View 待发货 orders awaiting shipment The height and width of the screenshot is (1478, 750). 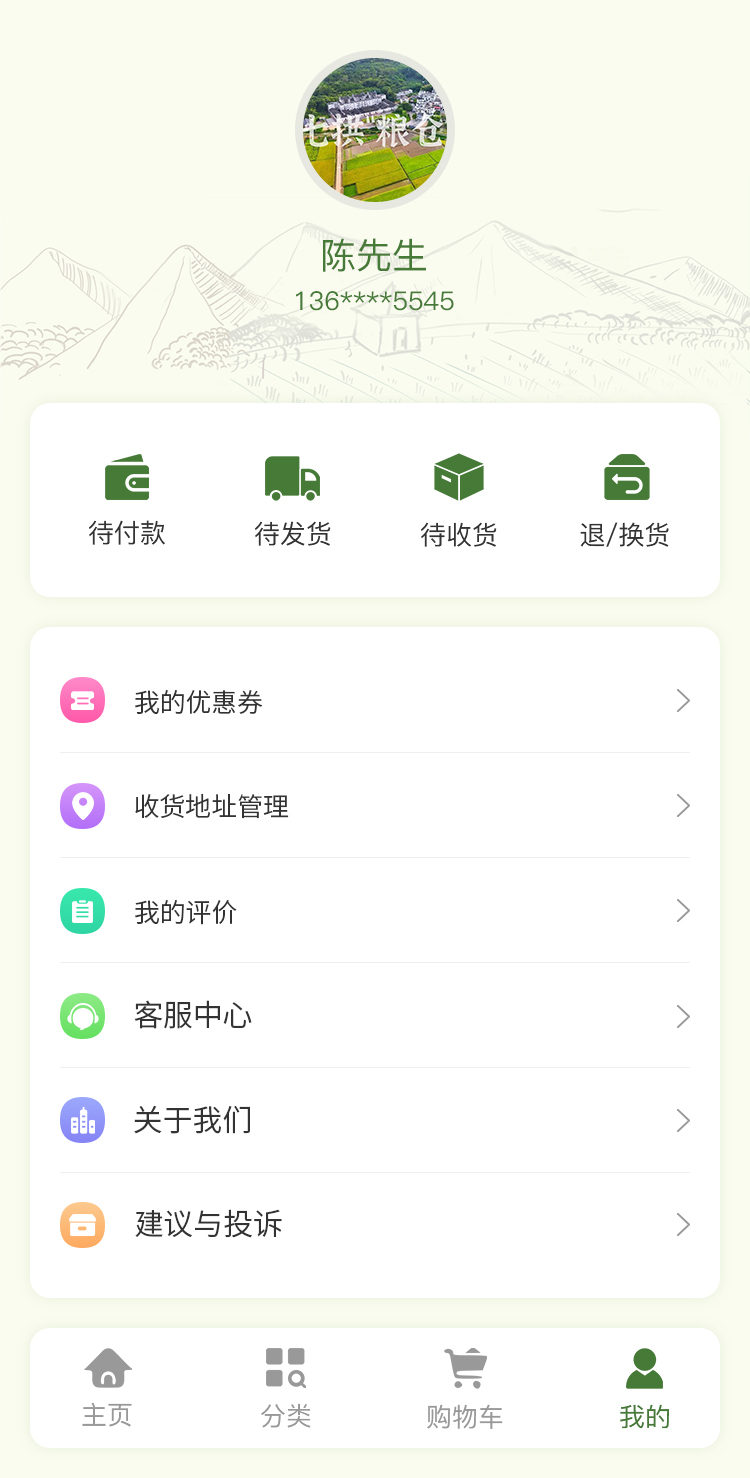[x=292, y=500]
